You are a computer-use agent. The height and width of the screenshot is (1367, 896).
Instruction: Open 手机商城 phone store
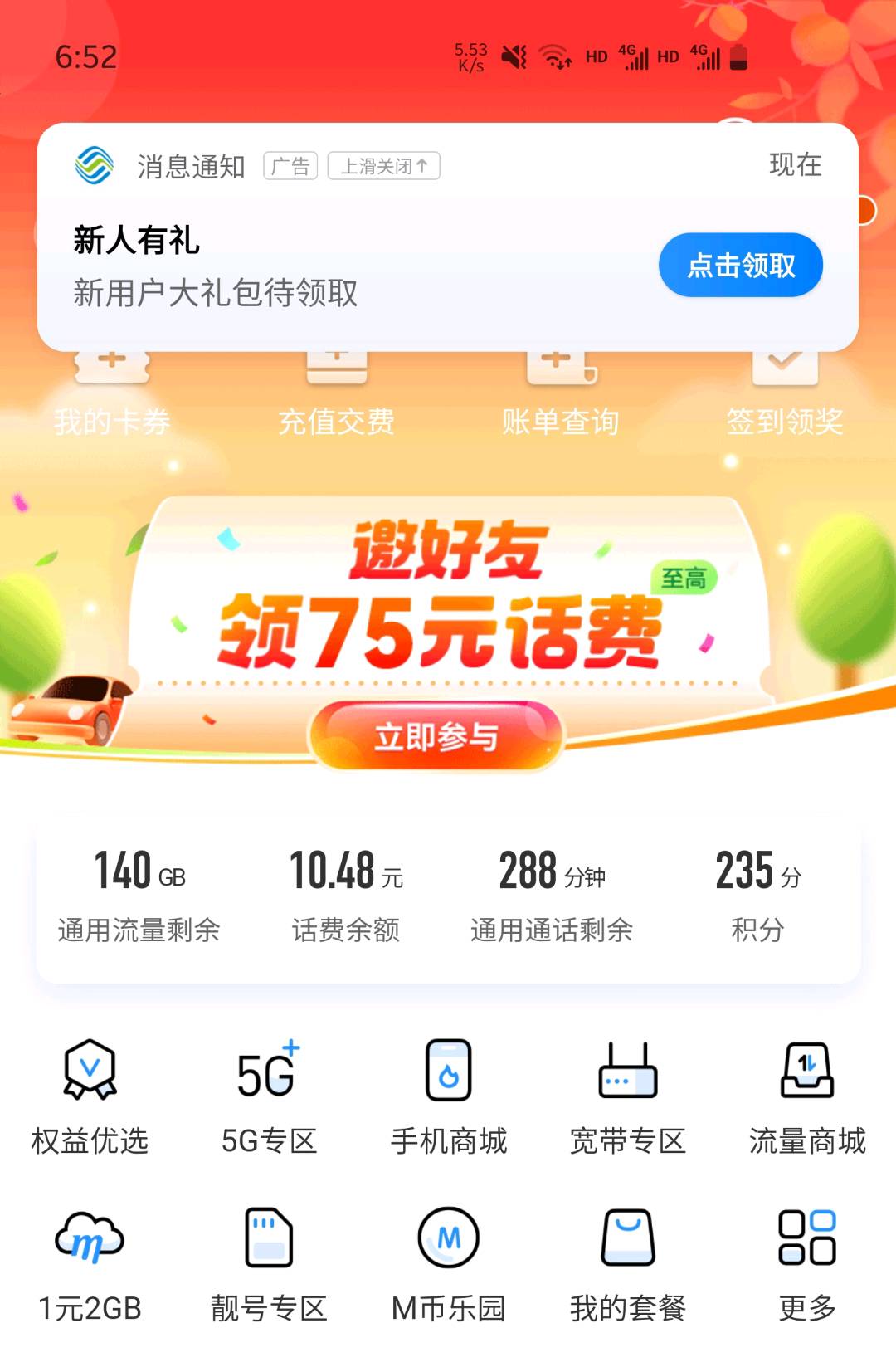448,1096
